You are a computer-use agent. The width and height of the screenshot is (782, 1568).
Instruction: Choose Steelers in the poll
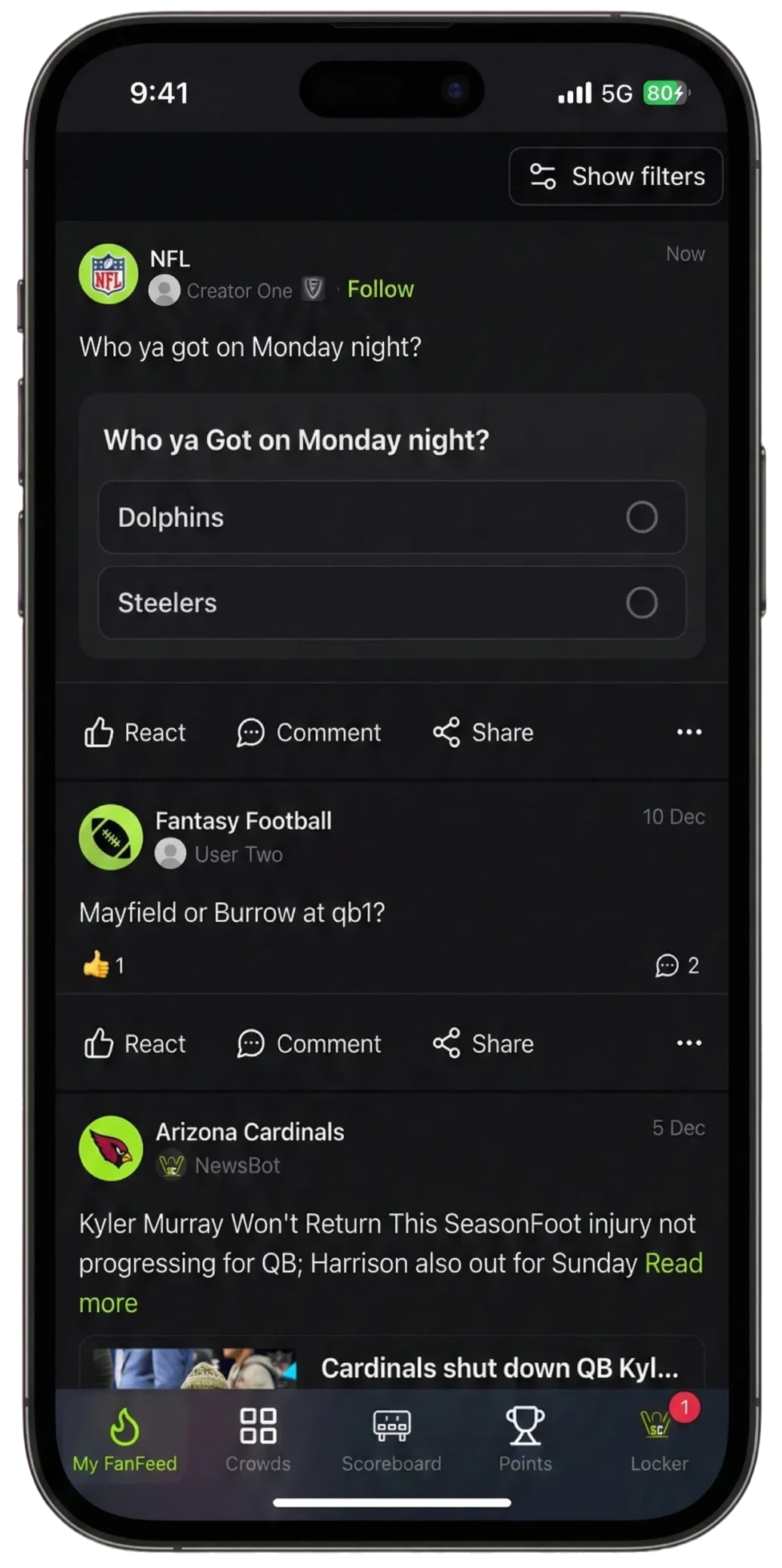pyautogui.click(x=392, y=603)
